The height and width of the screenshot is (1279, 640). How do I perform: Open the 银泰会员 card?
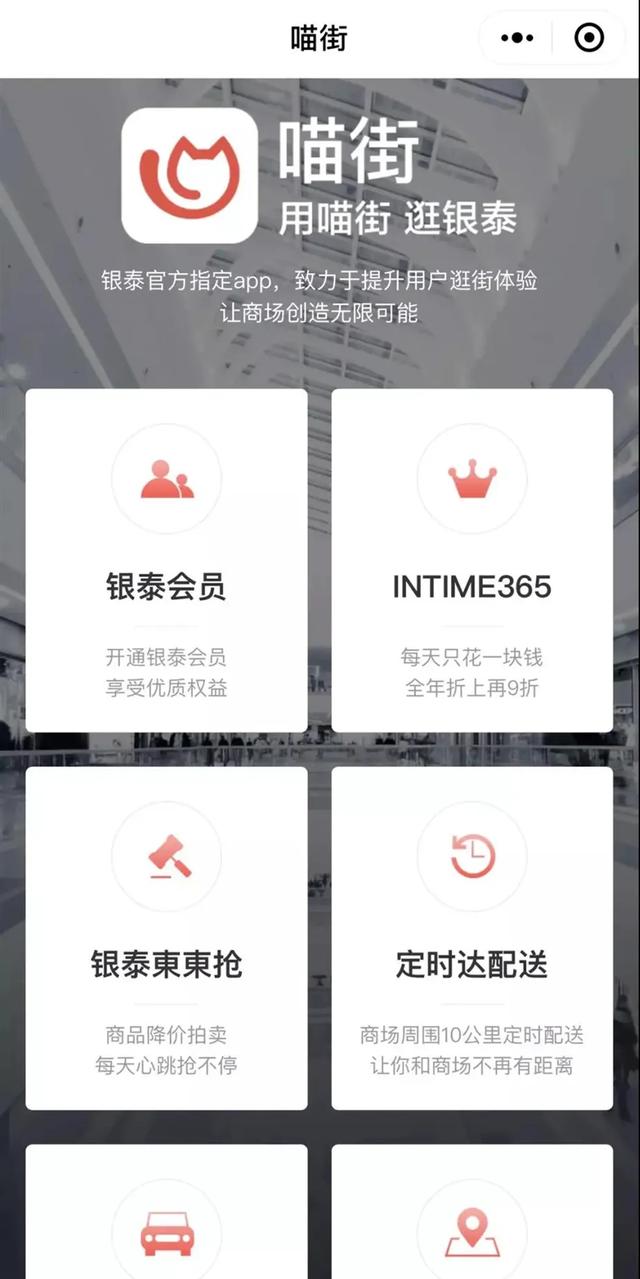166,560
